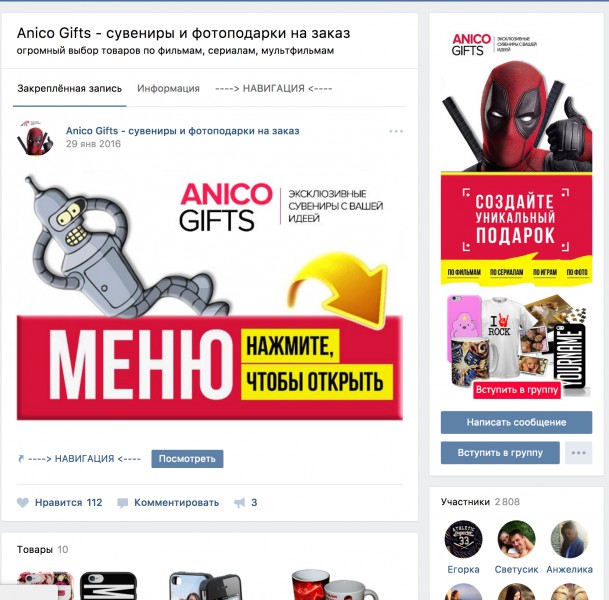Like the pinned post via Нравится
Screen dimensions: 609x600
pos(60,502)
